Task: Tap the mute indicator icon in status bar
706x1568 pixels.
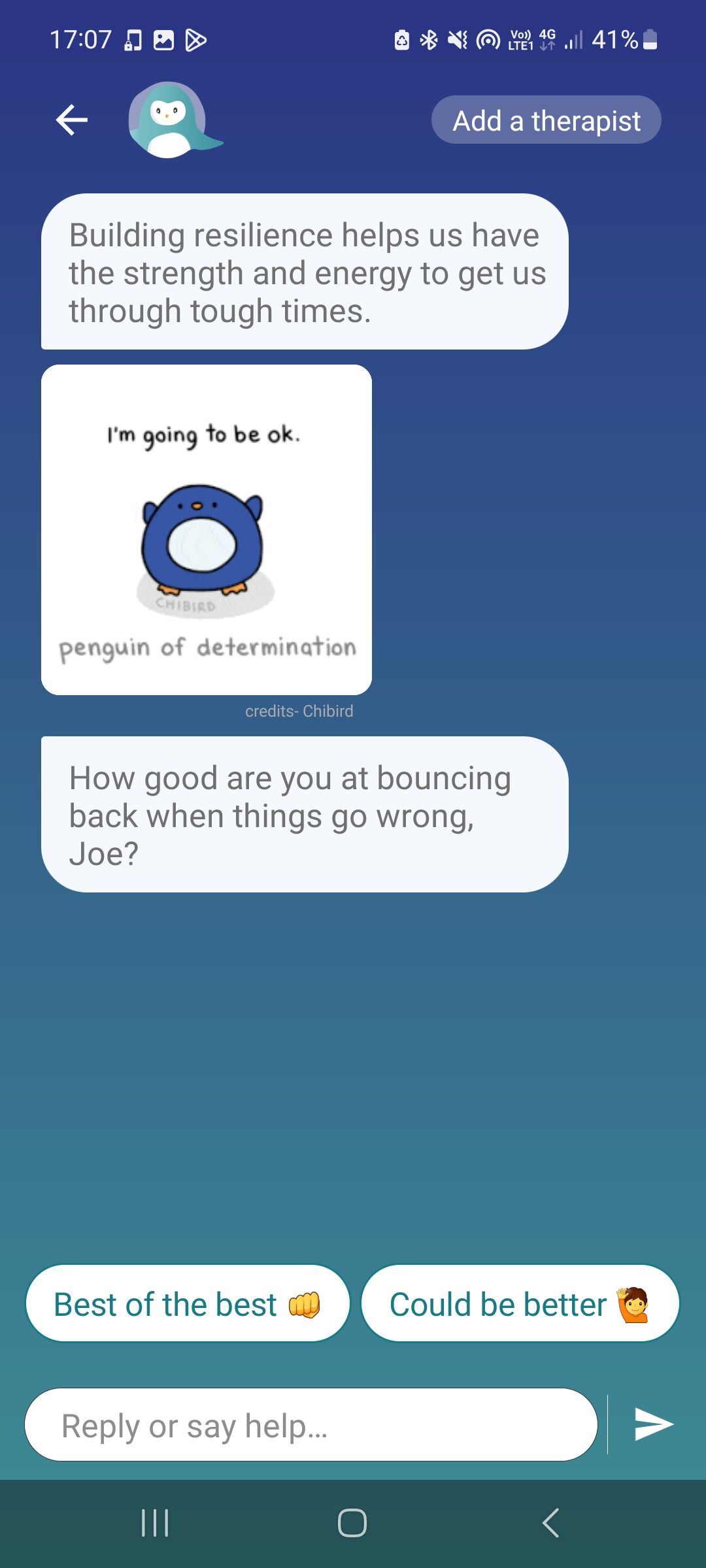Action: click(x=458, y=41)
